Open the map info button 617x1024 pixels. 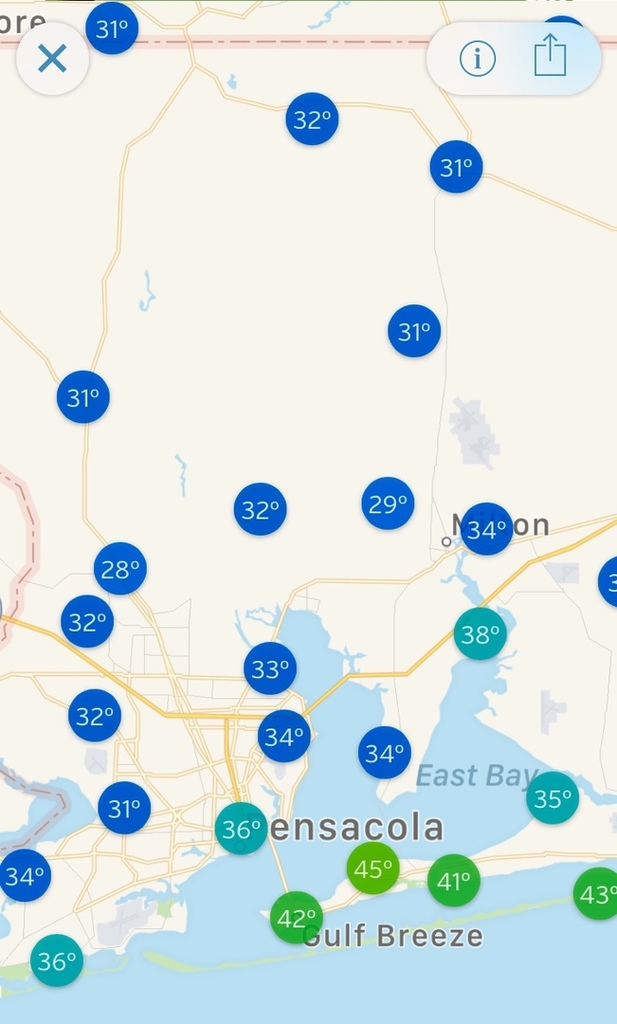(477, 59)
